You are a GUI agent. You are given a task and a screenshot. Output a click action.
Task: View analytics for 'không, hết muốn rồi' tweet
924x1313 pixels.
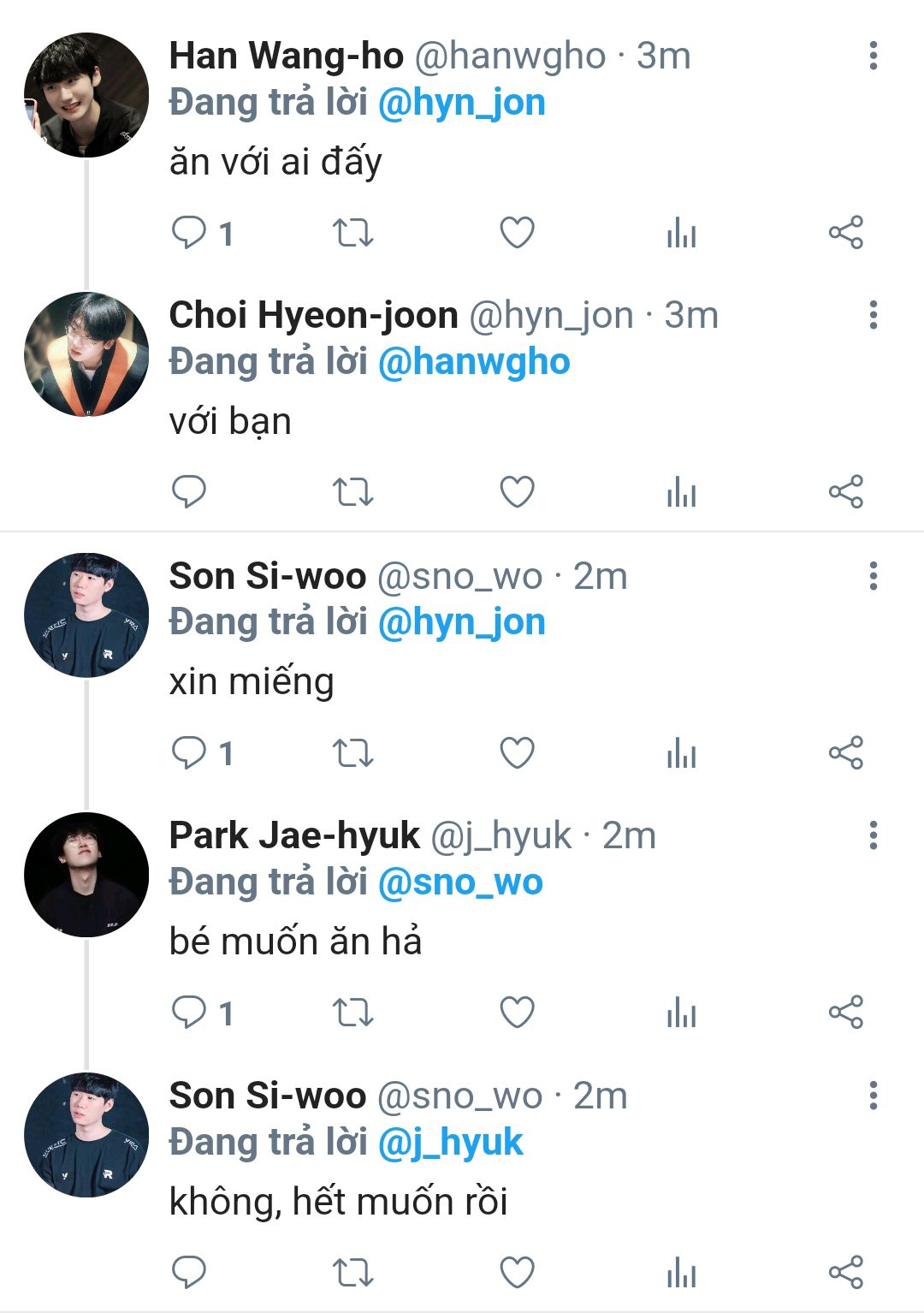click(681, 1272)
